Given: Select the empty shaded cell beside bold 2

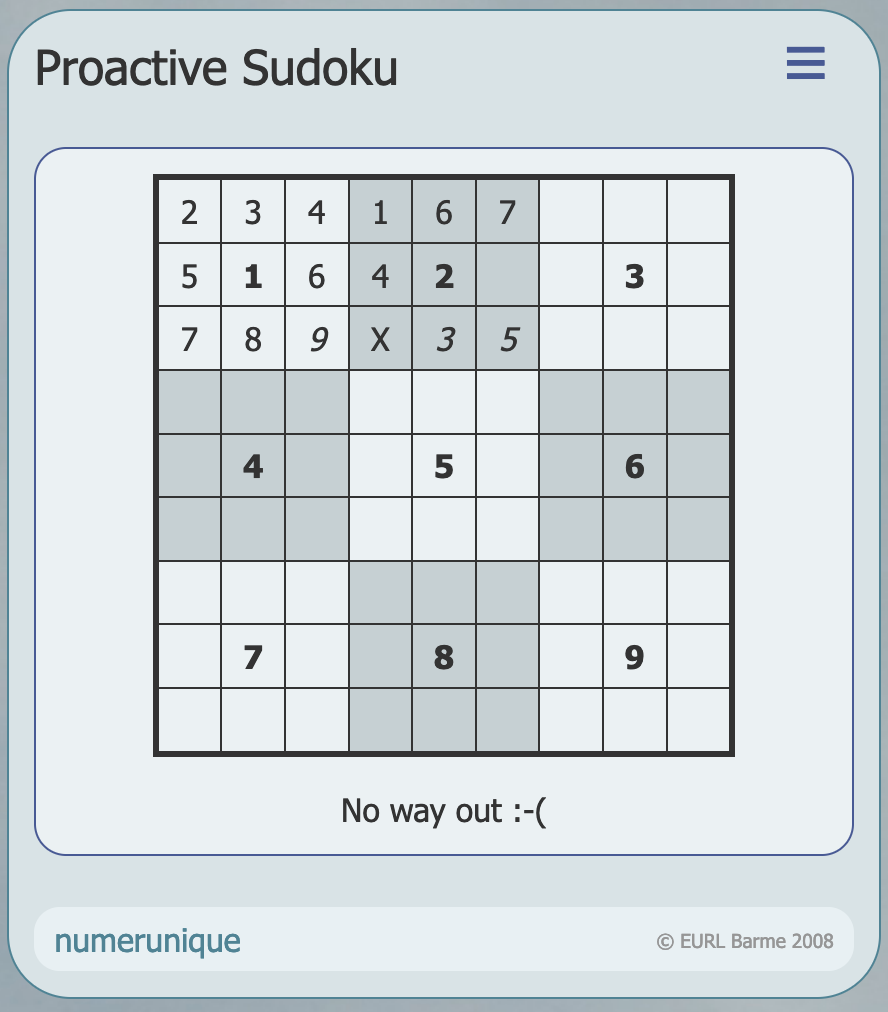Looking at the screenshot, I should [x=508, y=275].
